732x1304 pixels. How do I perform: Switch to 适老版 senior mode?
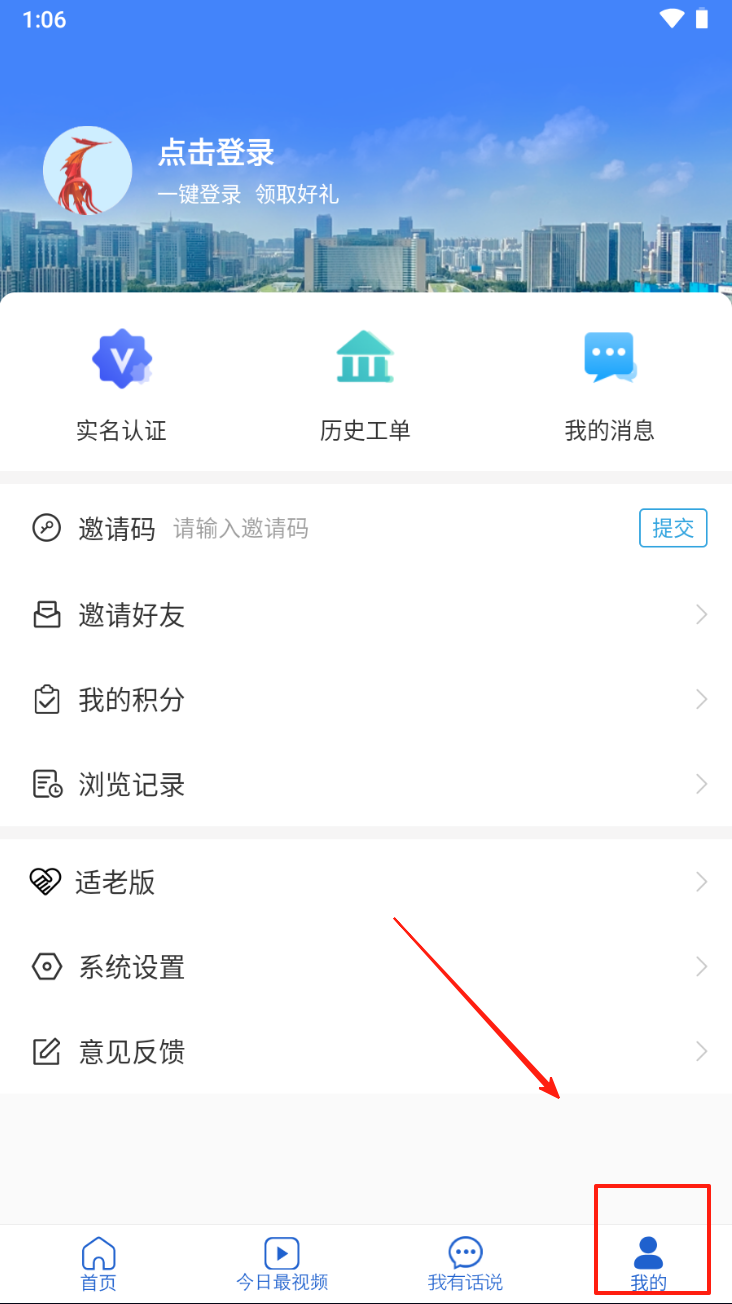tap(365, 882)
